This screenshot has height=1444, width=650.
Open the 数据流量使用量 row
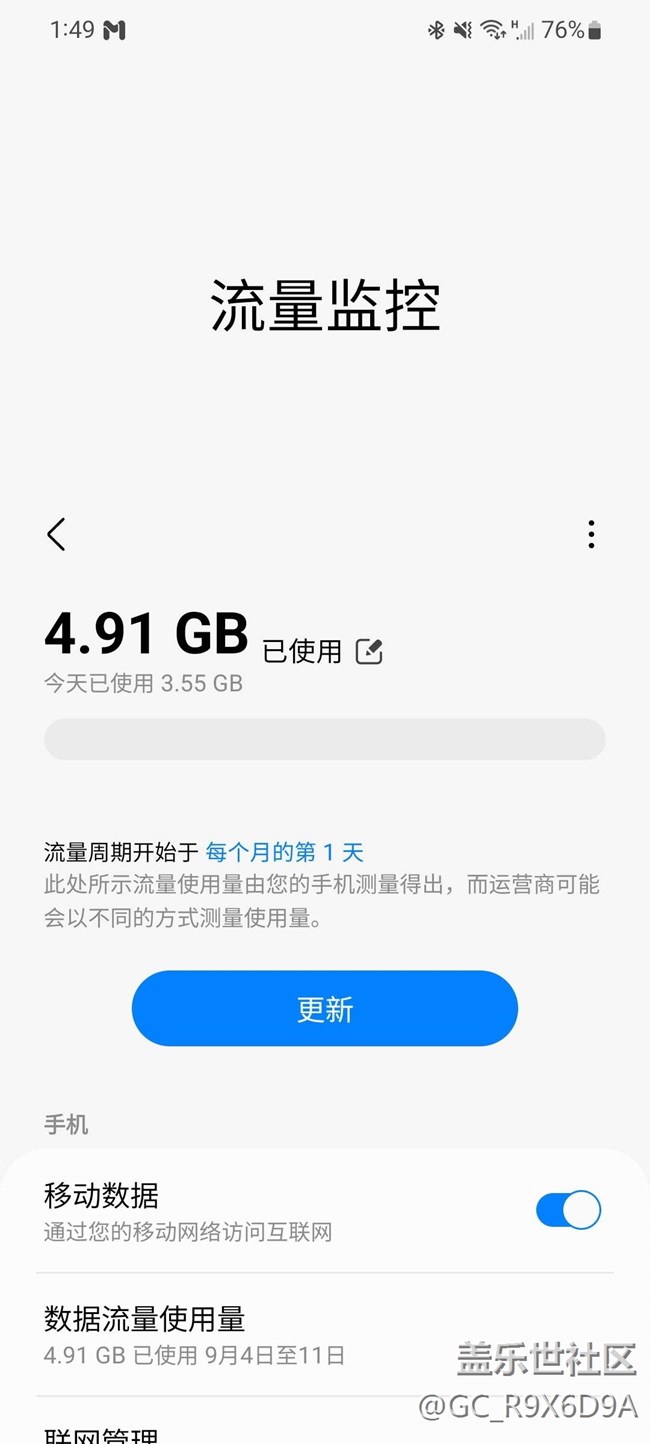point(325,1335)
